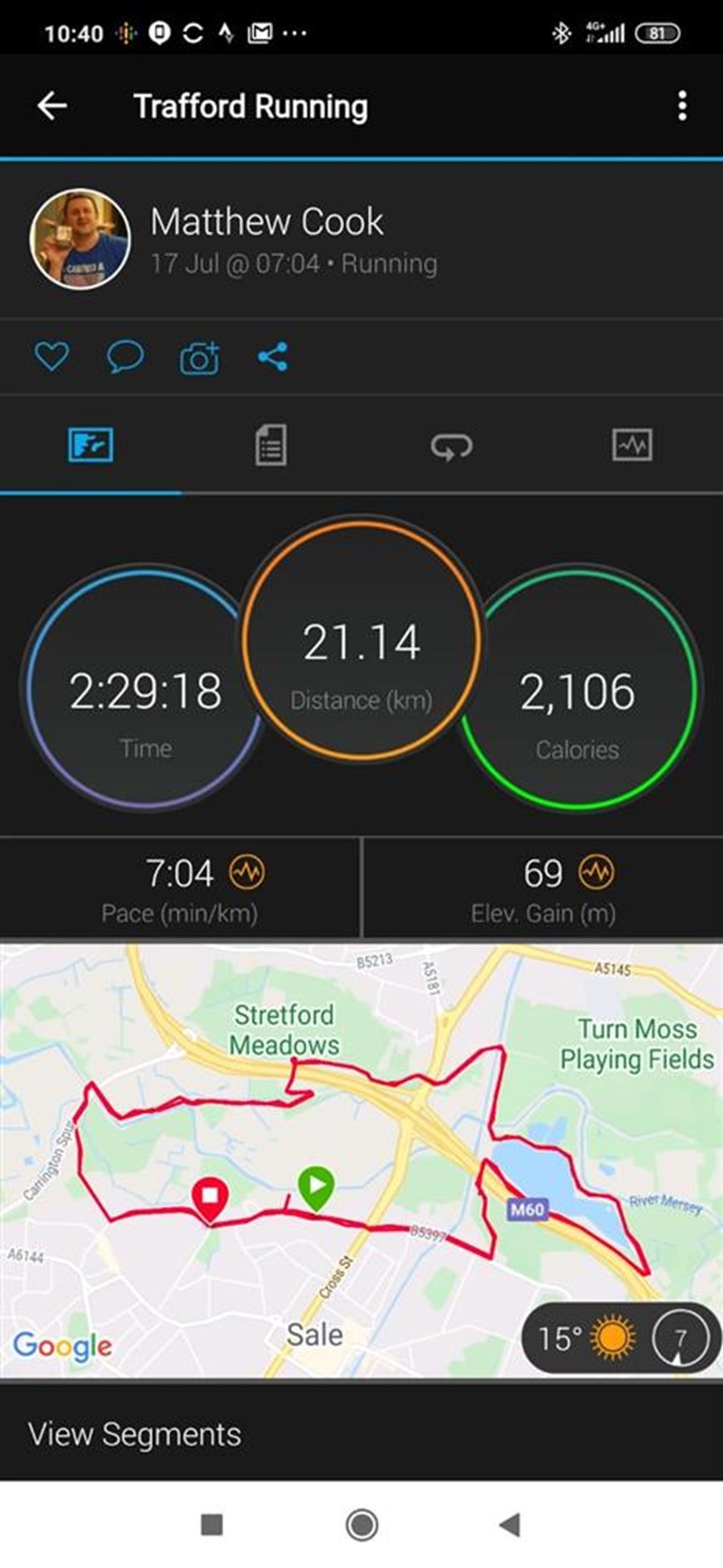Open the elevation gain insight icon
Image resolution: width=723 pixels, height=1568 pixels.
(x=596, y=872)
